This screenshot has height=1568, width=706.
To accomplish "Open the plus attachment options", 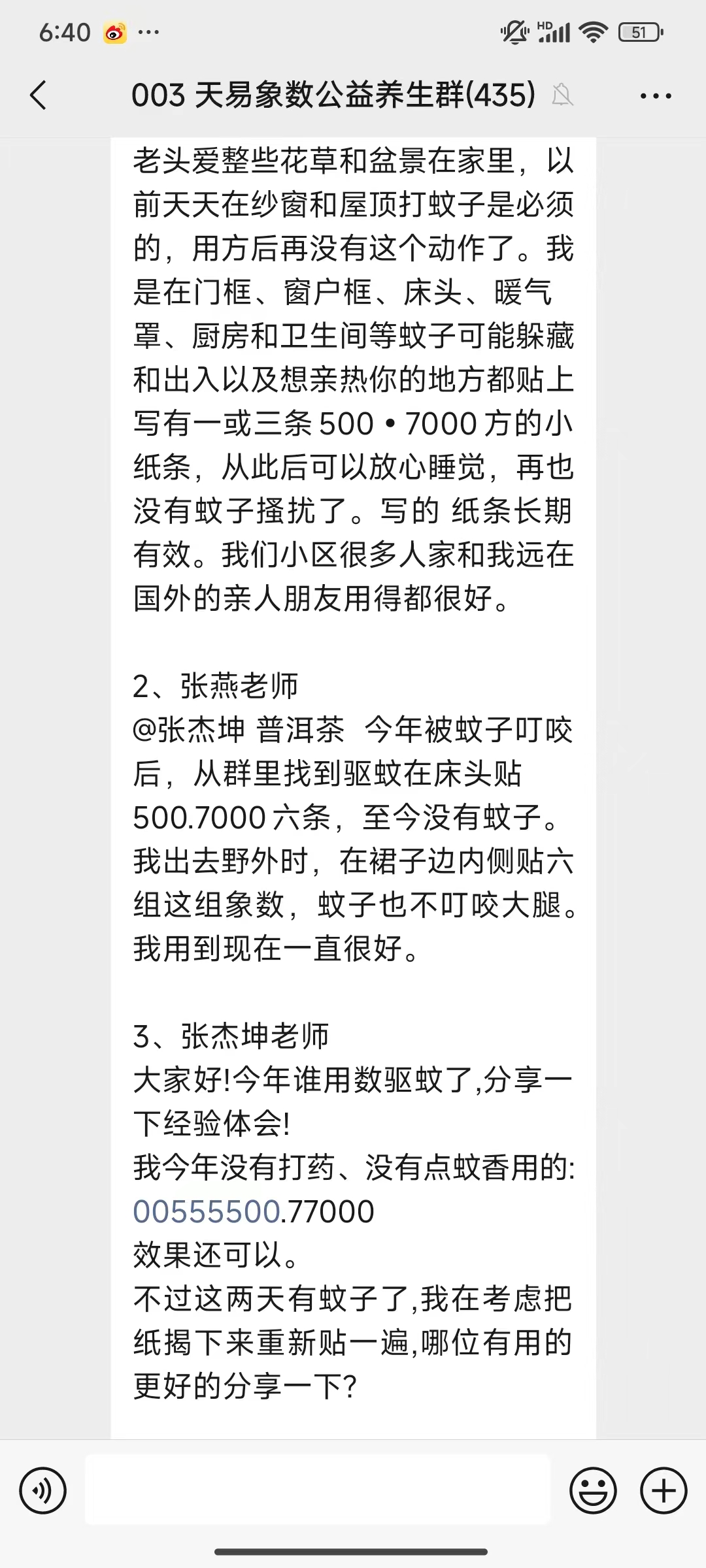I will [664, 1491].
